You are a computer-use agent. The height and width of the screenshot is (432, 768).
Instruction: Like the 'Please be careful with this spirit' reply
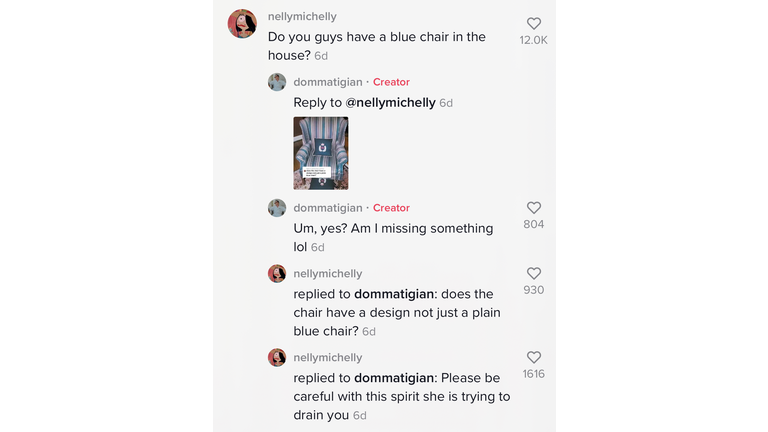point(533,357)
